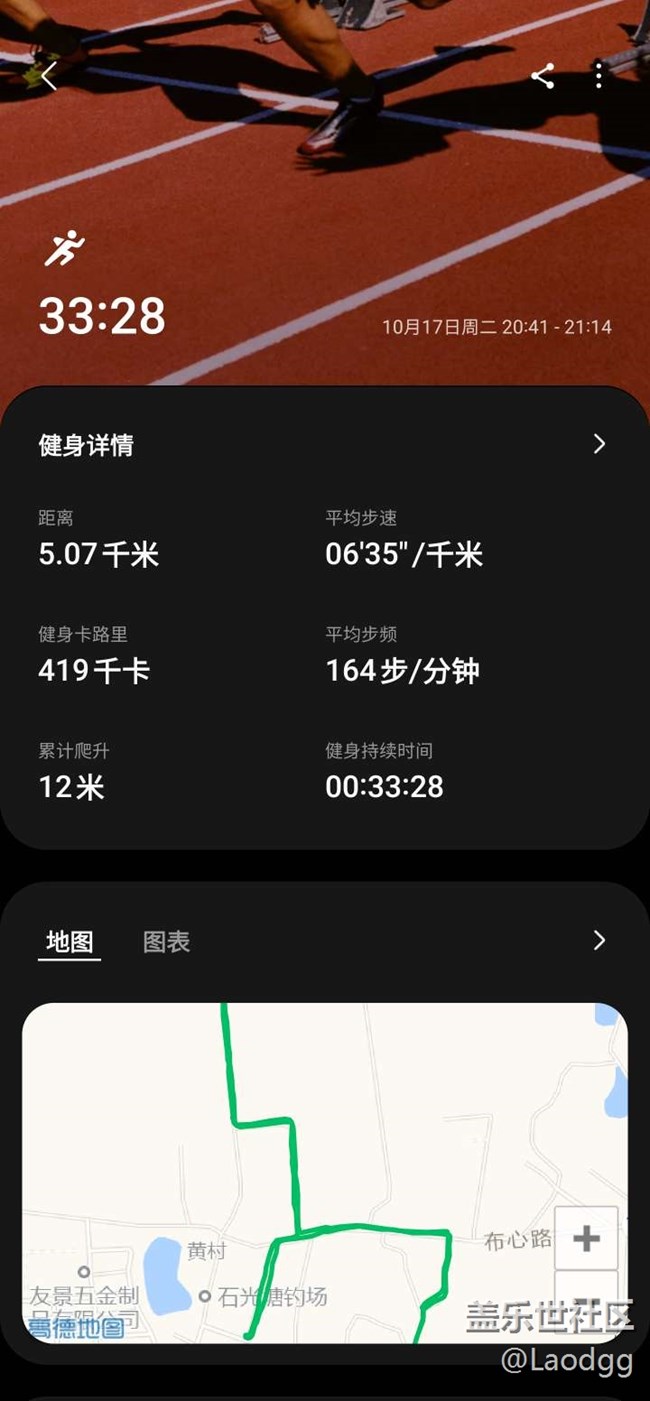Open the three-dot overflow menu
This screenshot has width=650, height=1401.
tap(598, 76)
